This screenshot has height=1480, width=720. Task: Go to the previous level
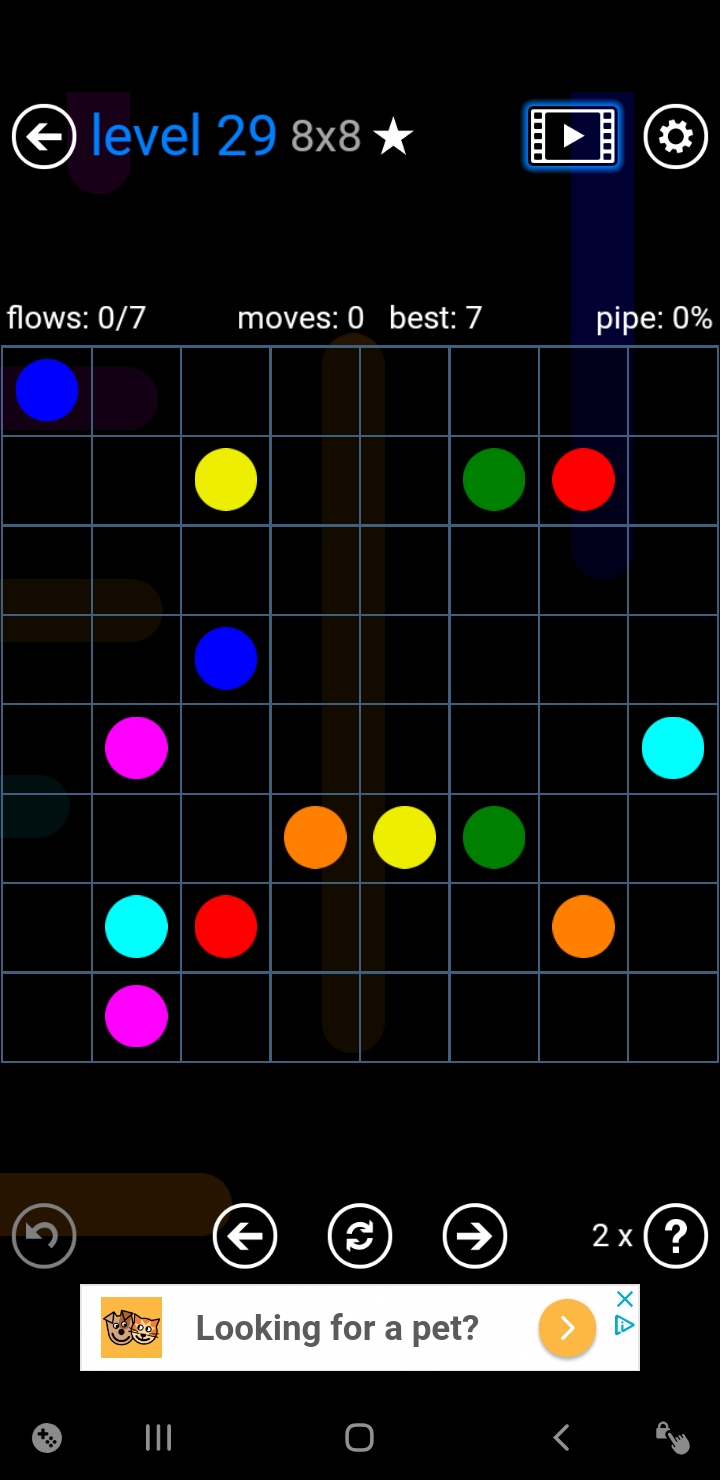click(x=245, y=1236)
